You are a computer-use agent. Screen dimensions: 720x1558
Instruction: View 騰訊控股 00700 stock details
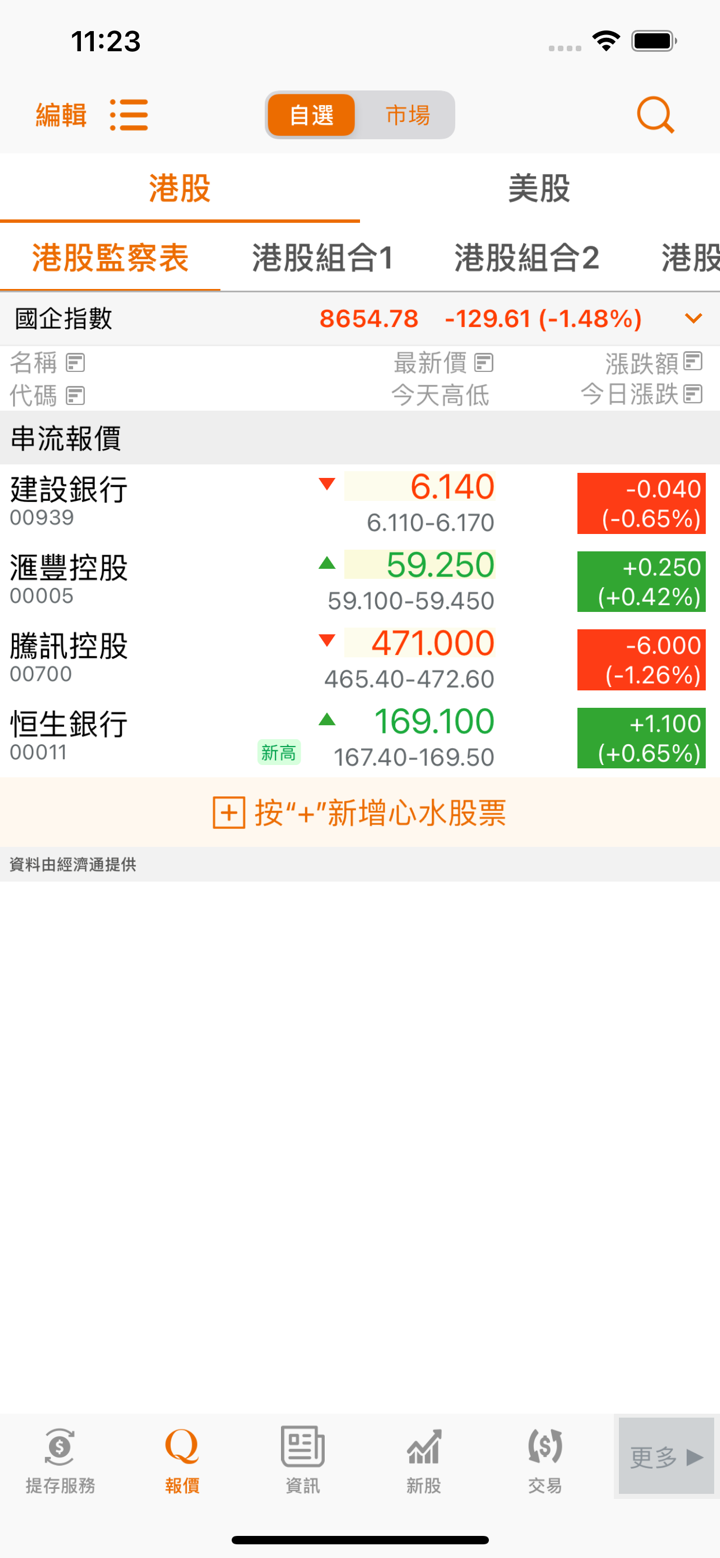70,657
